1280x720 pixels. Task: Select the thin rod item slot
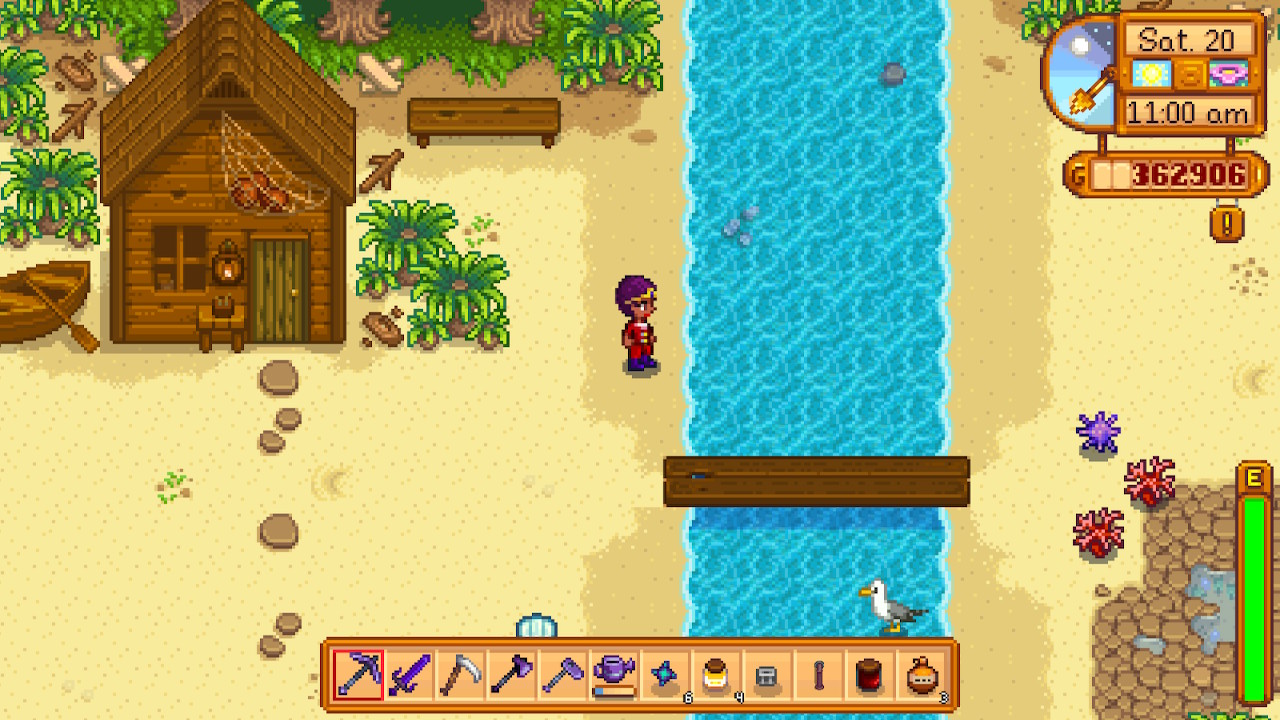coord(819,675)
